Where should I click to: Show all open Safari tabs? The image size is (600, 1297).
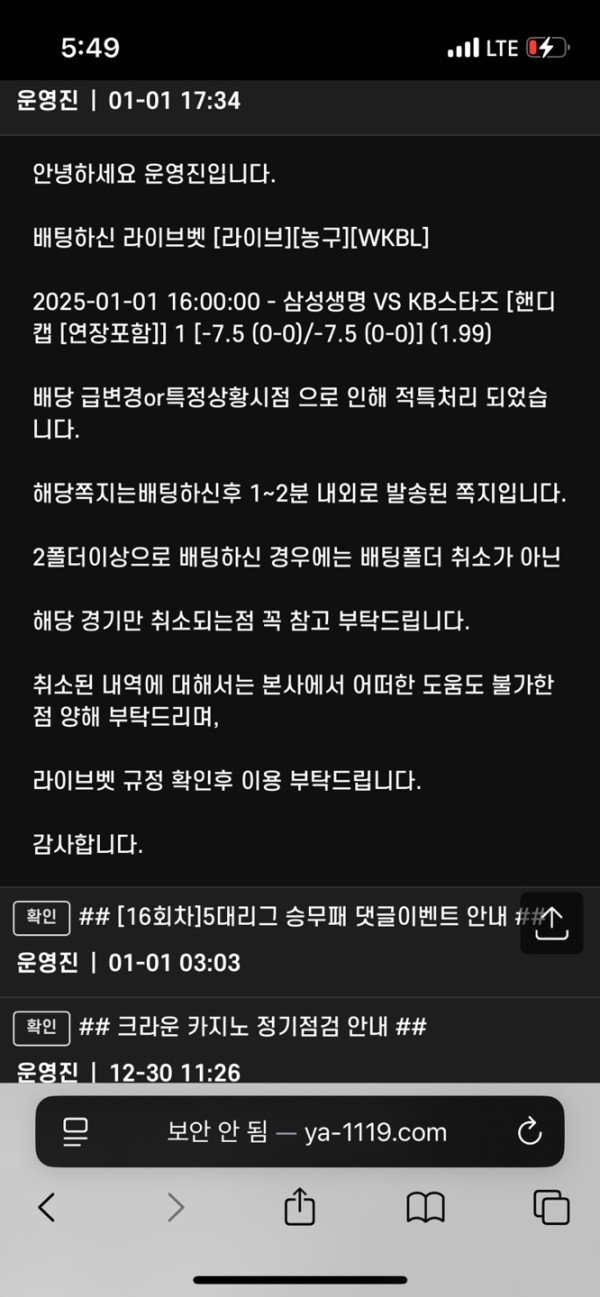pos(551,1208)
